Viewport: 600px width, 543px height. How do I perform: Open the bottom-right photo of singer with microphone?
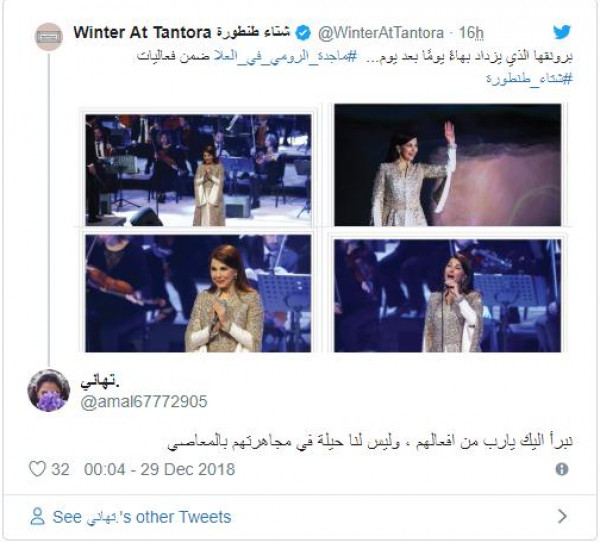pyautogui.click(x=447, y=294)
